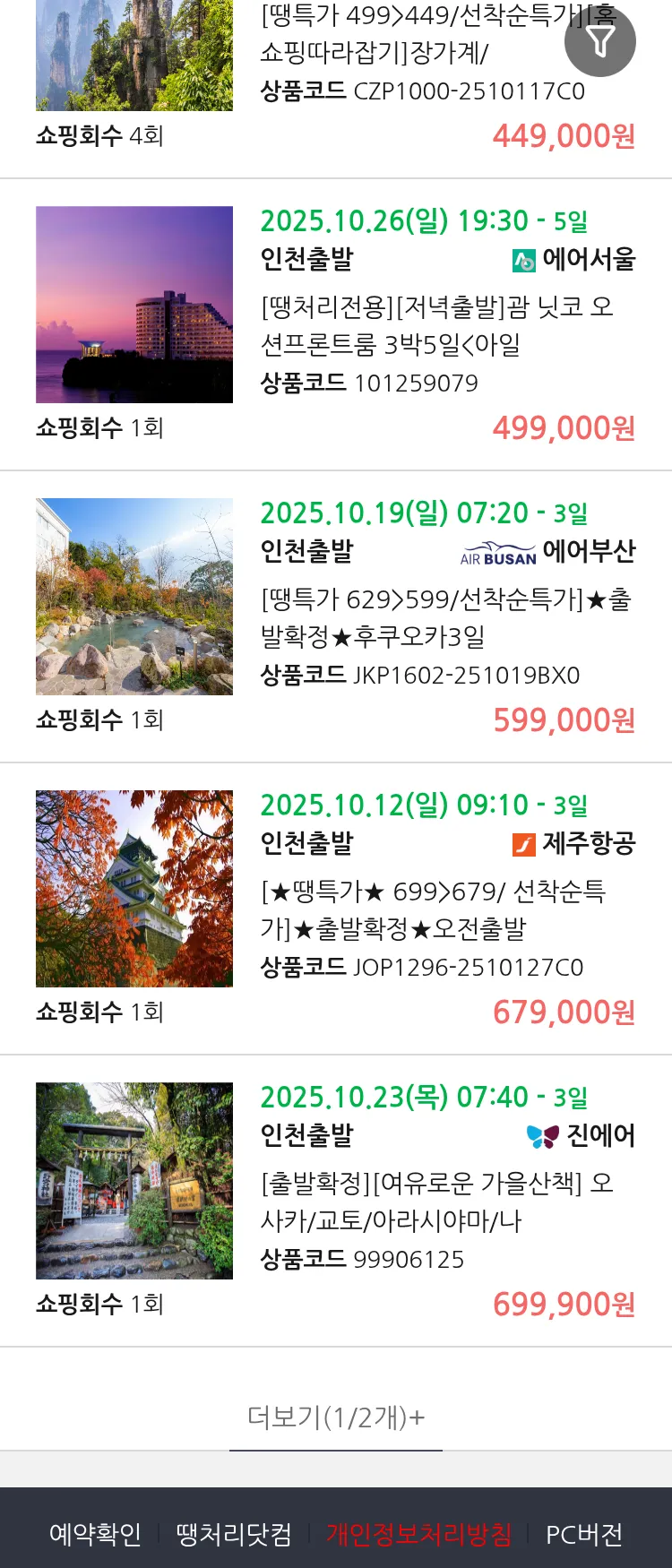Open the 후쿠오카3일 에어부산 package
The image size is (672, 1568).
445,617
